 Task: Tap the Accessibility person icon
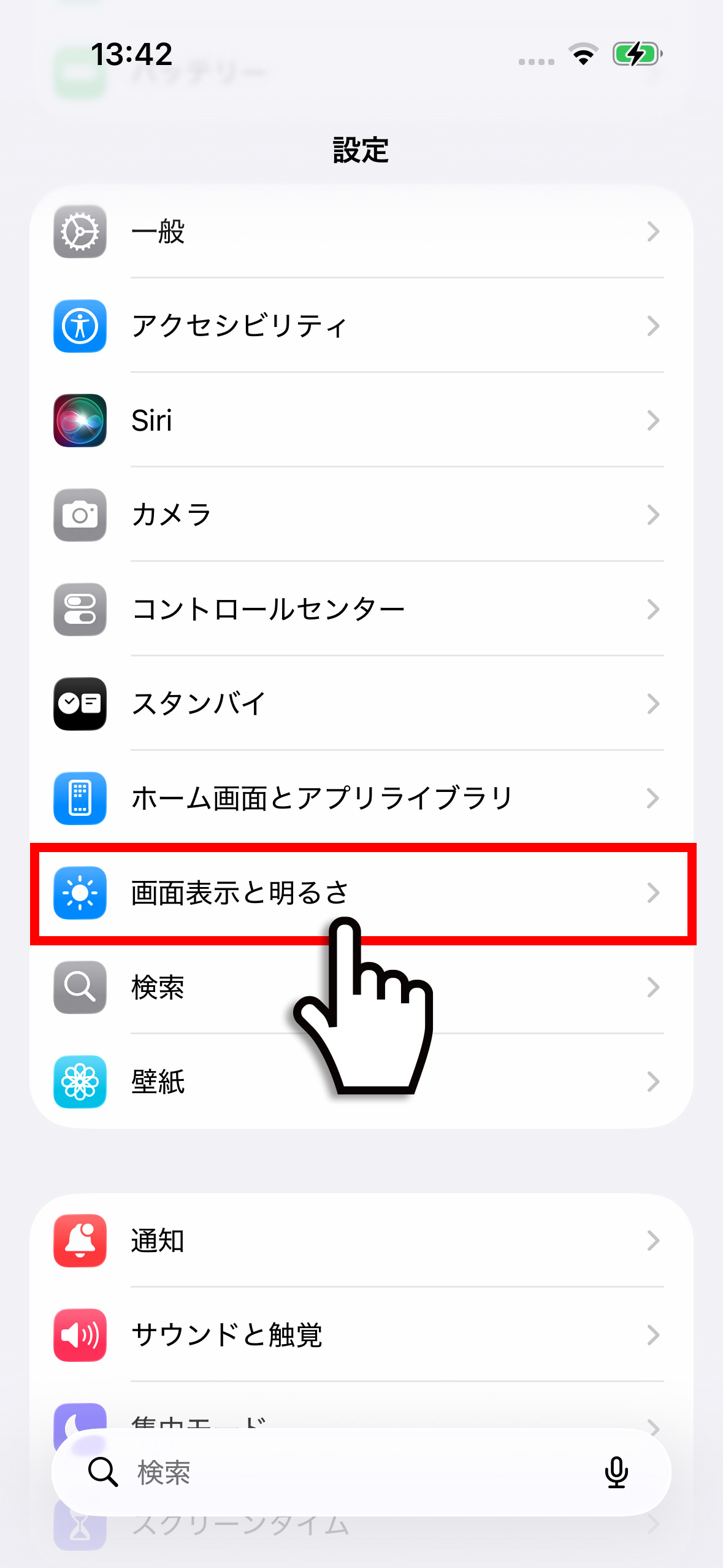coord(80,326)
